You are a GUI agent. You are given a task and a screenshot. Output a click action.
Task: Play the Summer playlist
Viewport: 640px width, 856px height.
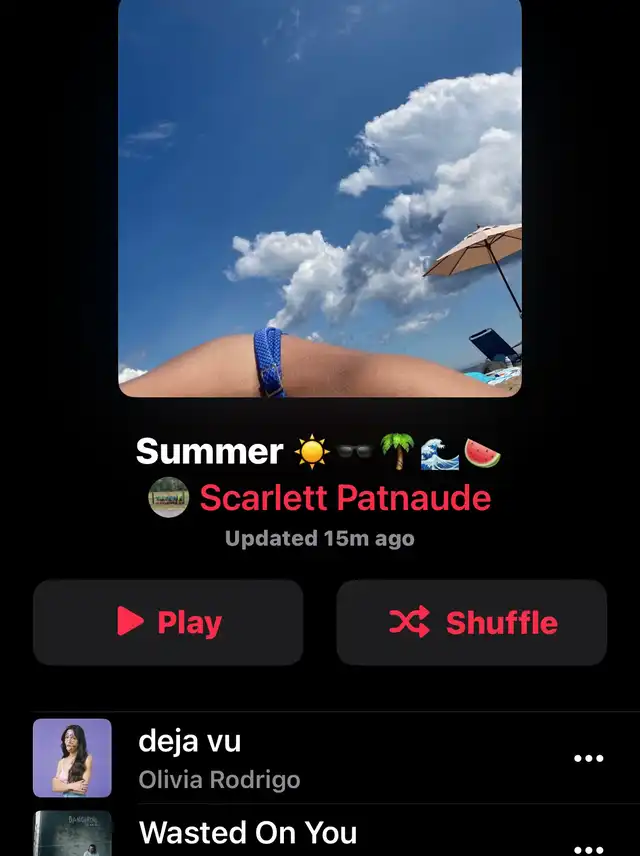click(x=168, y=622)
